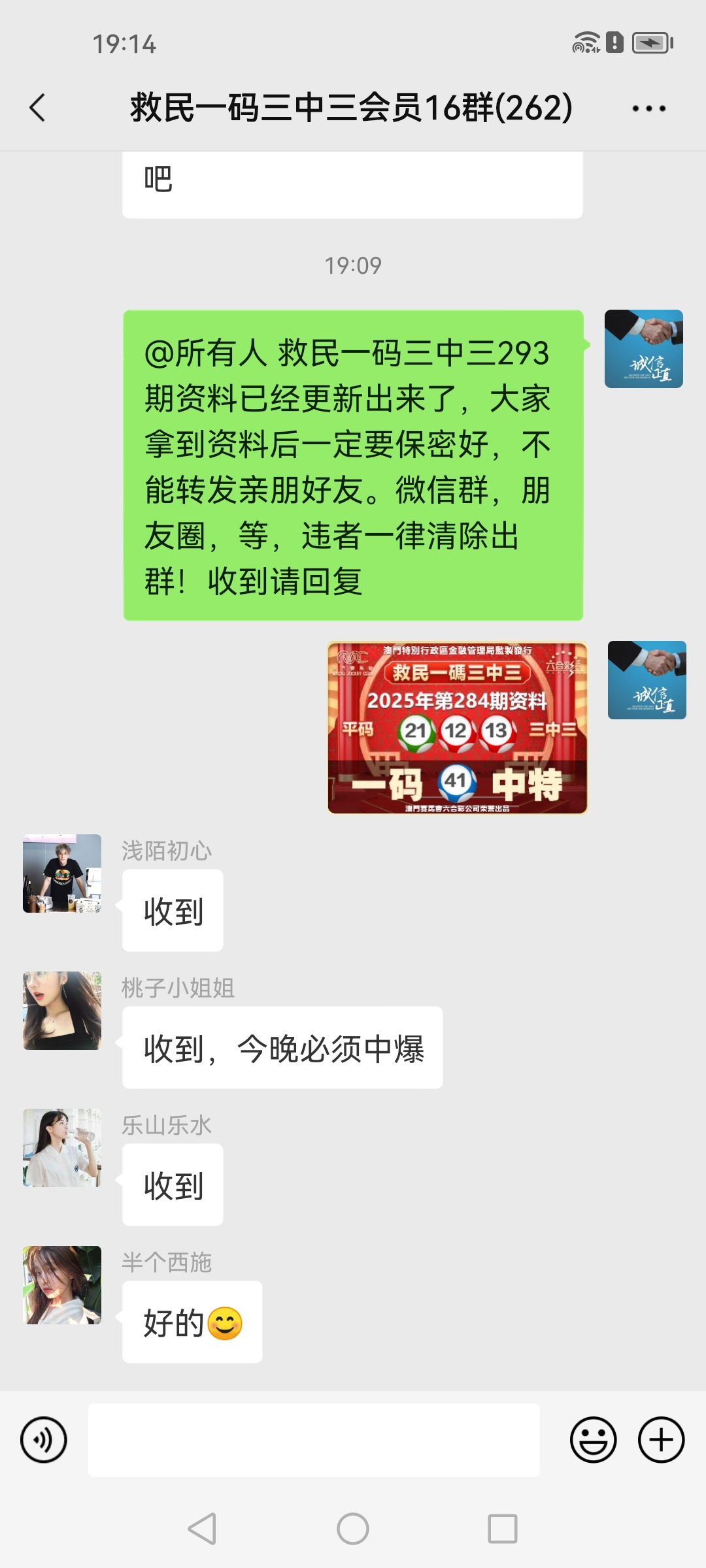The width and height of the screenshot is (706, 1568).
Task: View 桃子小姐姐's profile avatar
Action: (x=62, y=1011)
